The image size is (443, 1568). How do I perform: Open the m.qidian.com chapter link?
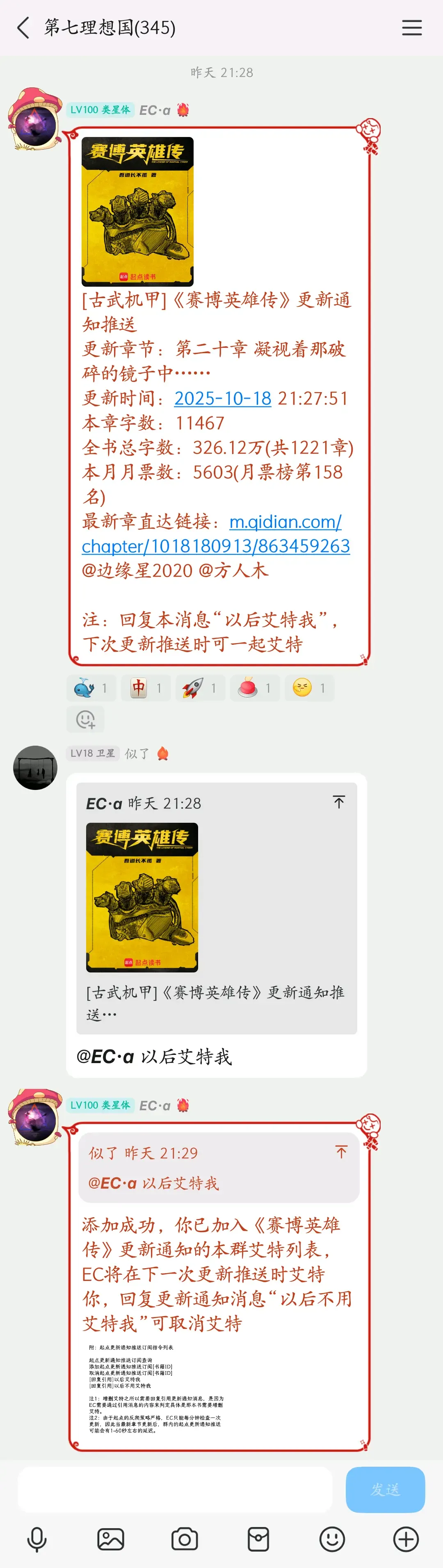[x=215, y=534]
